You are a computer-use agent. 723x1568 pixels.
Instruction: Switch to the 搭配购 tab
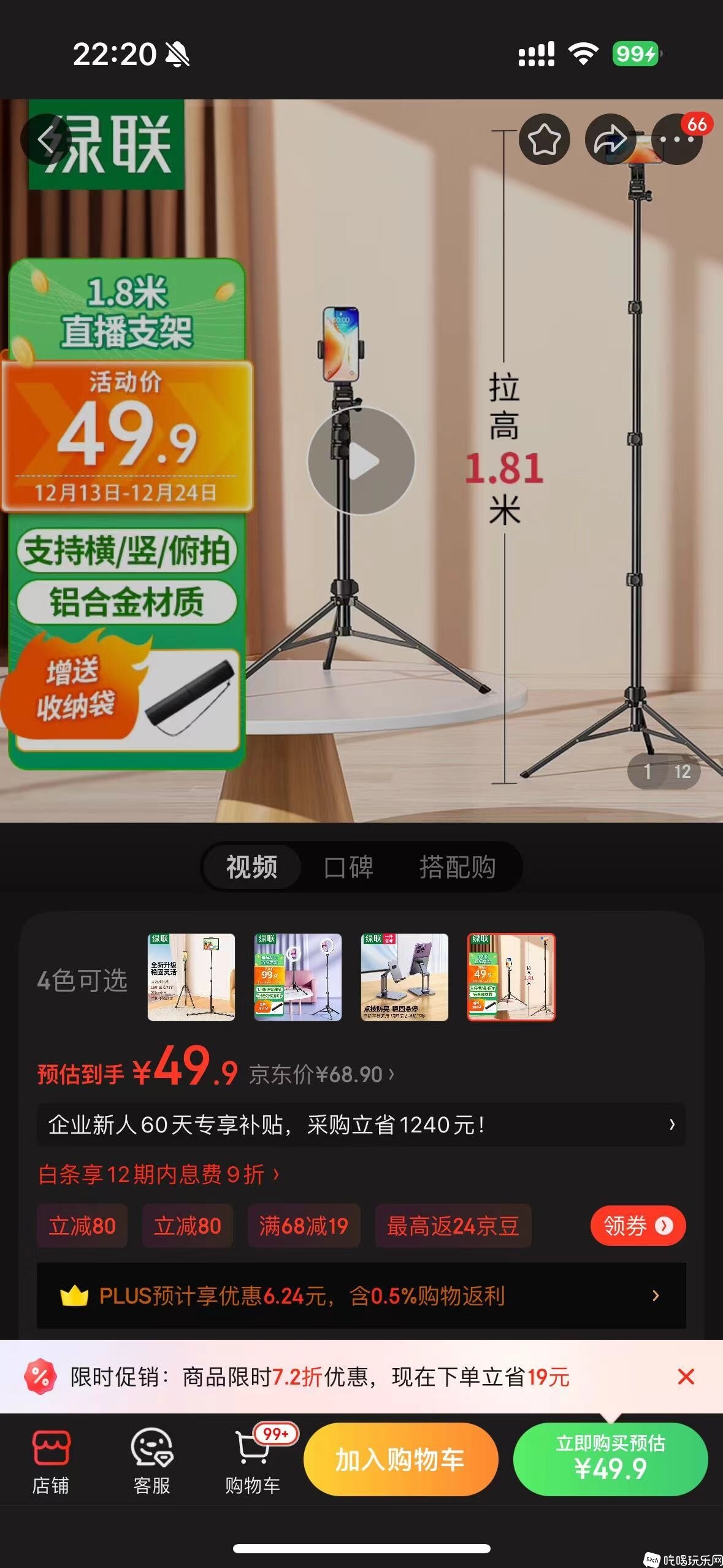(457, 867)
